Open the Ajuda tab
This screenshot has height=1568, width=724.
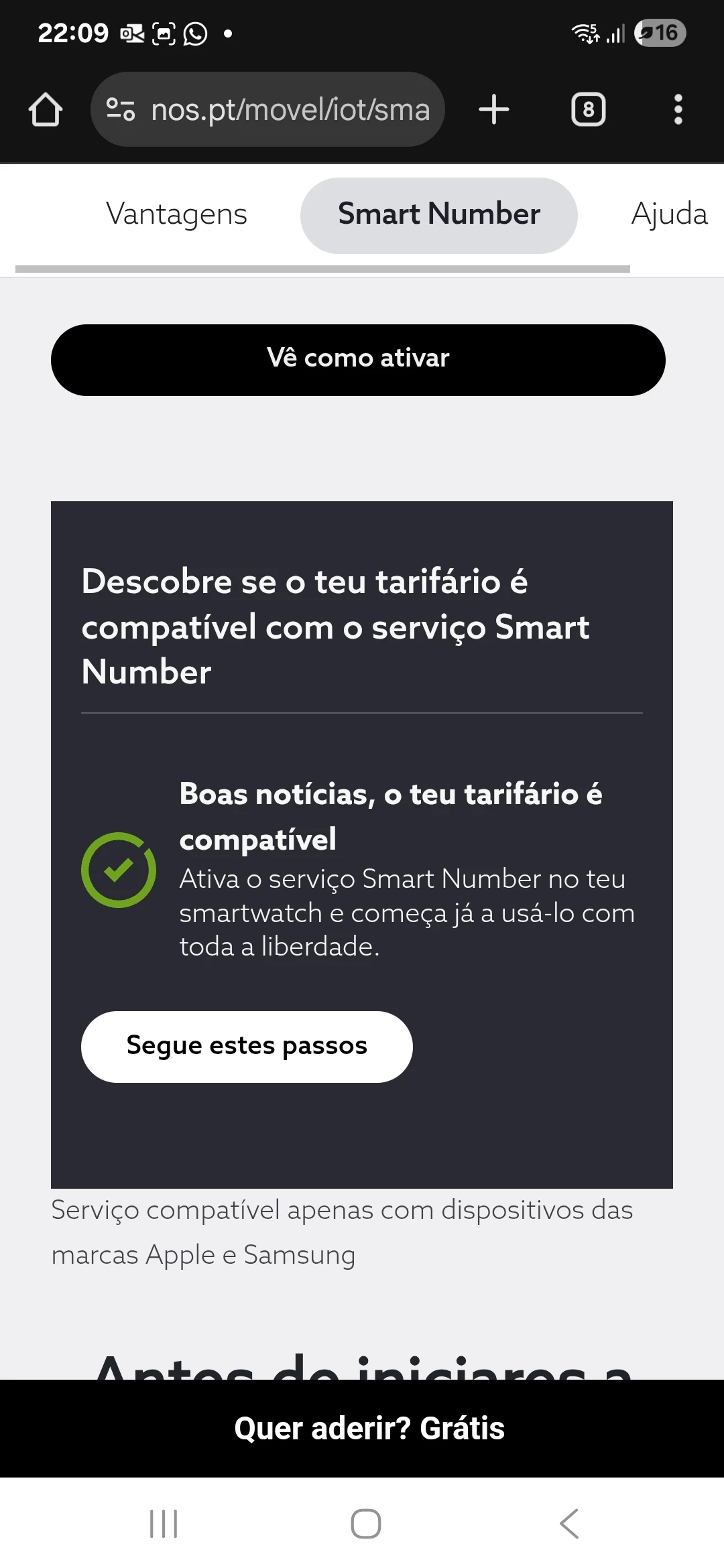tap(669, 214)
